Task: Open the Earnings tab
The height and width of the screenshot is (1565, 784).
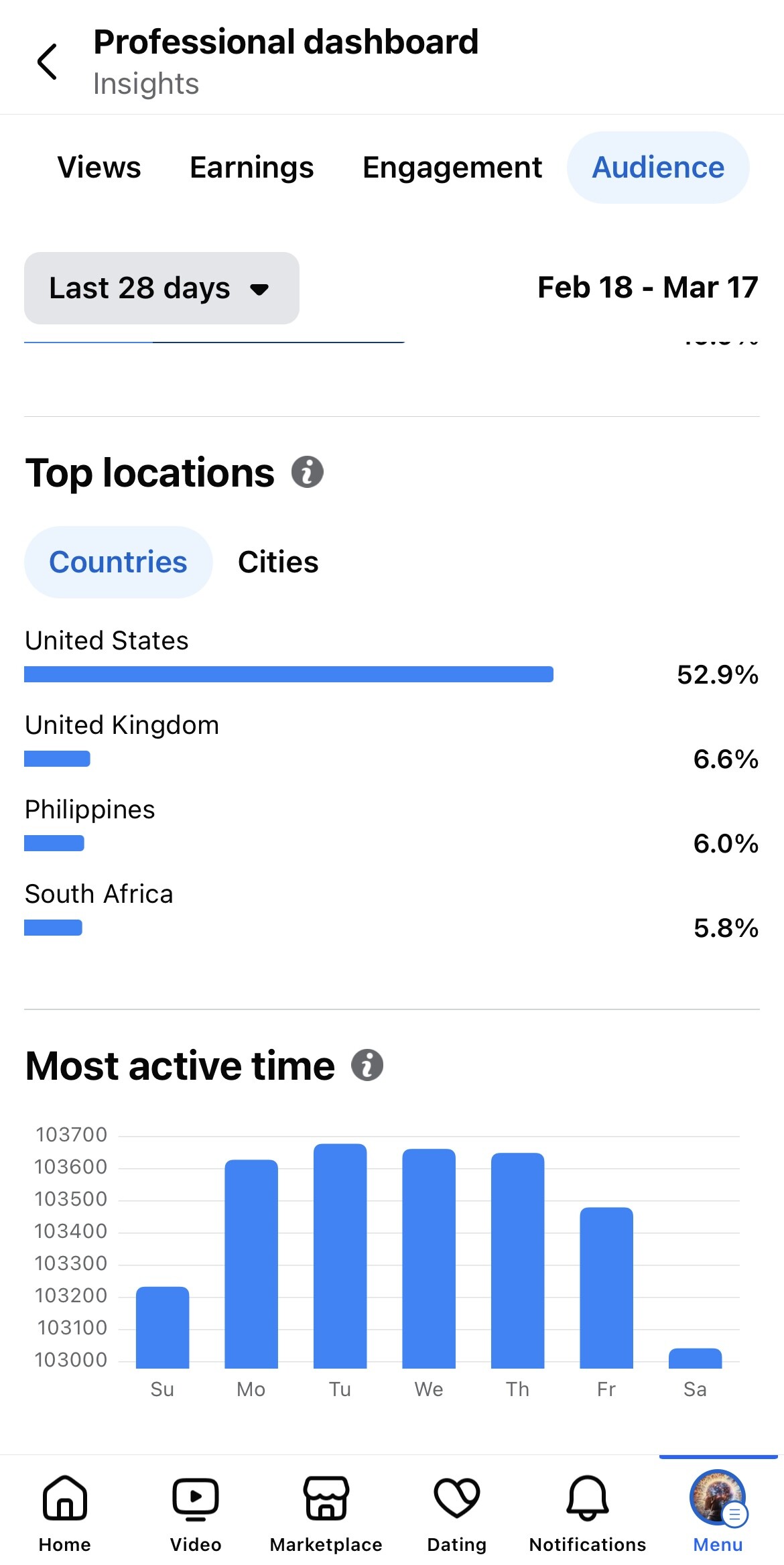Action: pos(252,168)
